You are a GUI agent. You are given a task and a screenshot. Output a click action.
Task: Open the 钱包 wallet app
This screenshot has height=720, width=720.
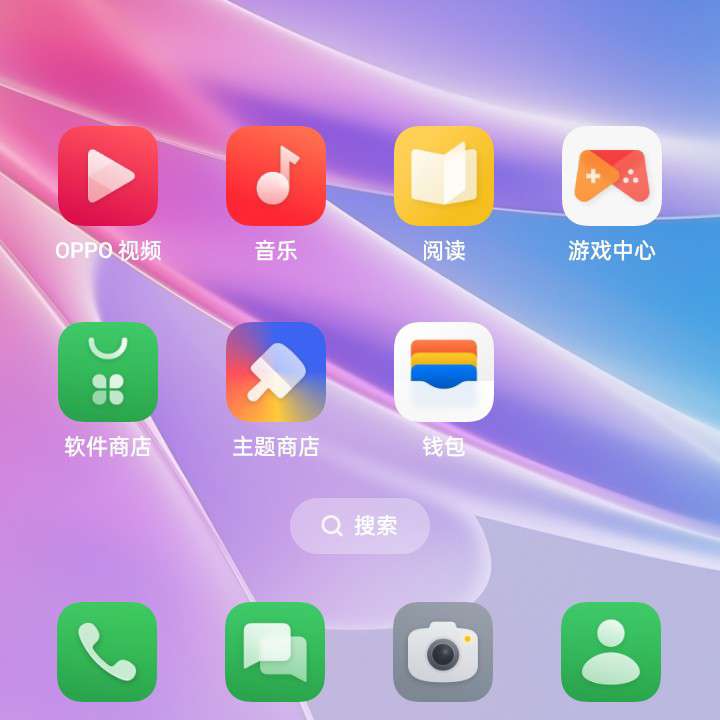pos(444,372)
